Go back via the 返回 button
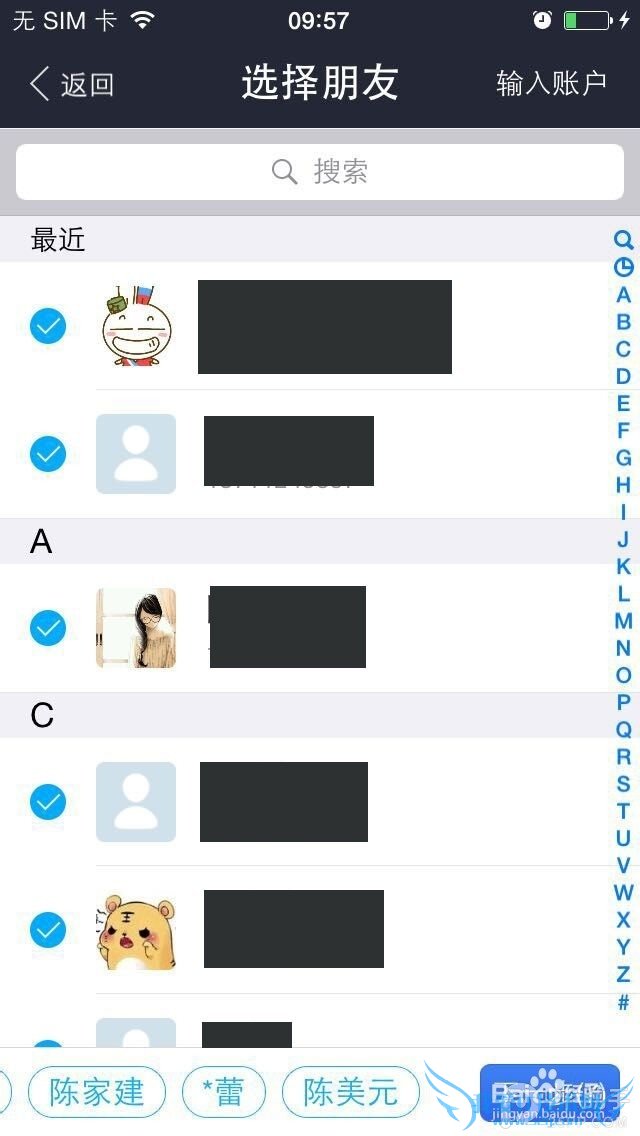Viewport: 640px width, 1136px height. pos(72,84)
